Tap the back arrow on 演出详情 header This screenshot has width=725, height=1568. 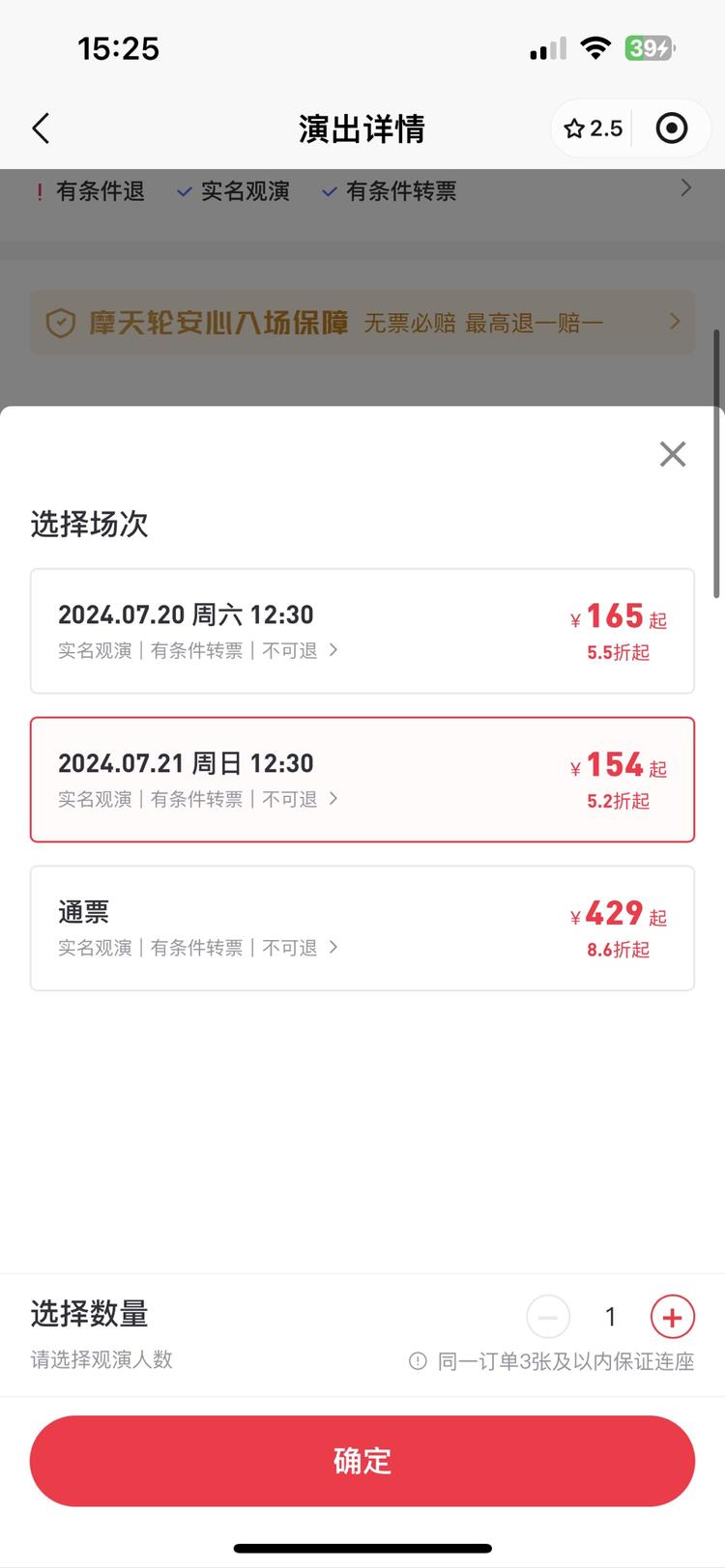coord(41,128)
